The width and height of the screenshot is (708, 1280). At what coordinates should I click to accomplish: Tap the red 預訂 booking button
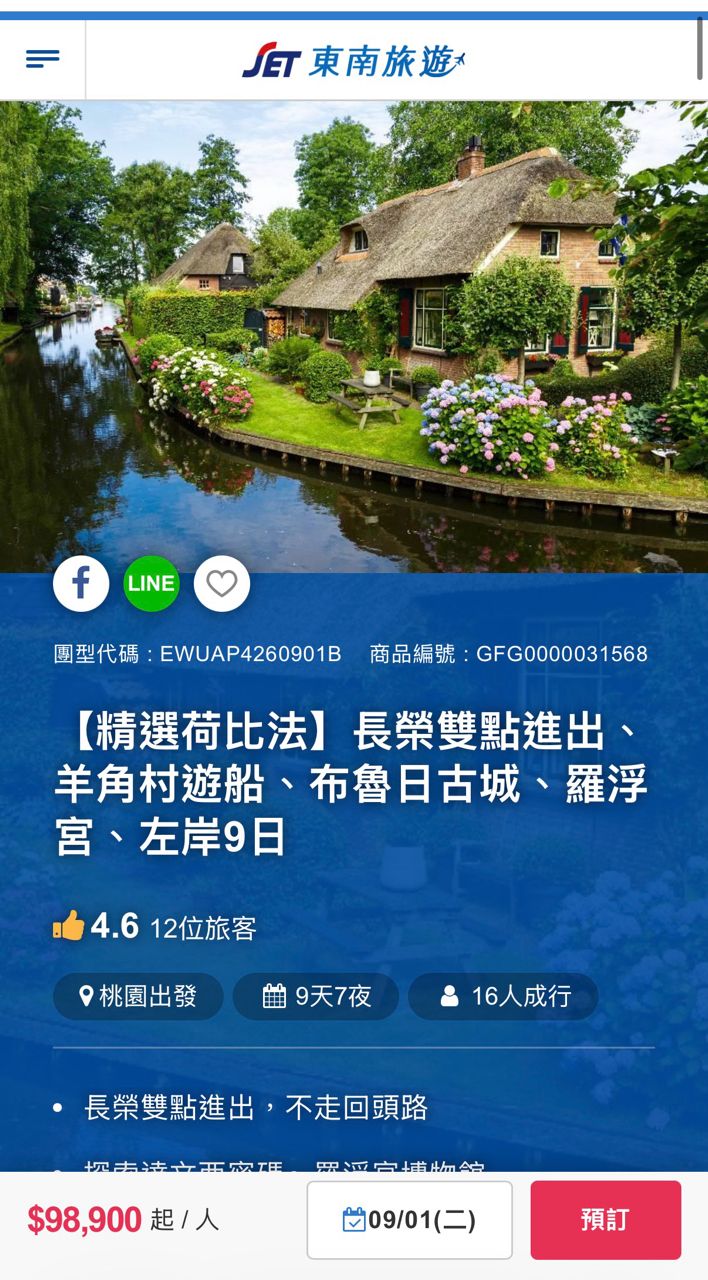click(605, 1220)
